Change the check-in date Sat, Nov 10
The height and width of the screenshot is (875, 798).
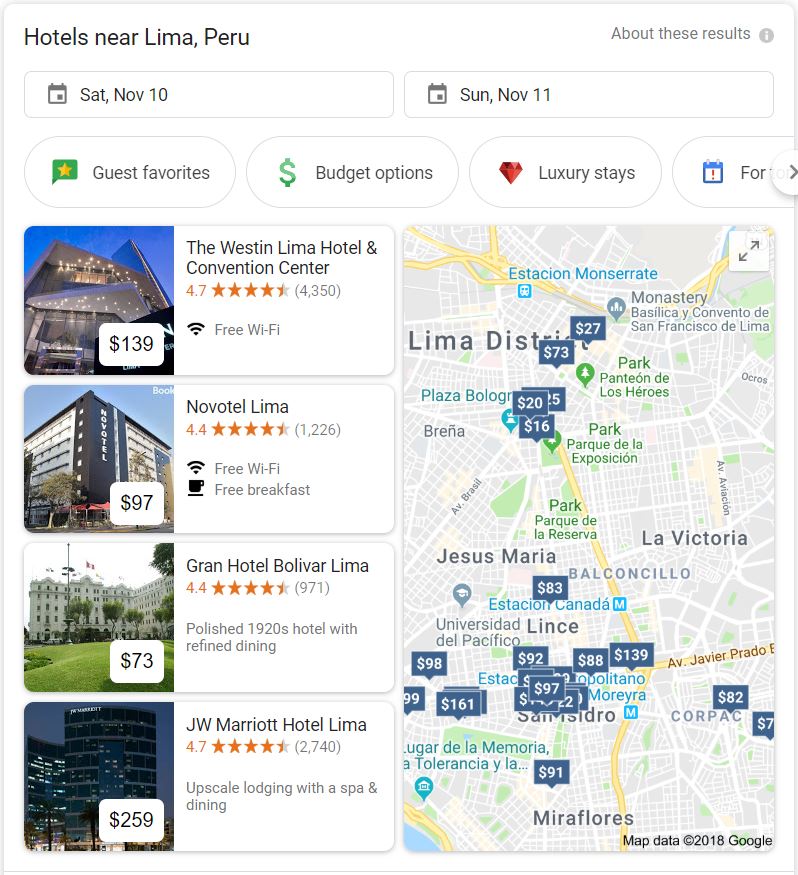(209, 95)
